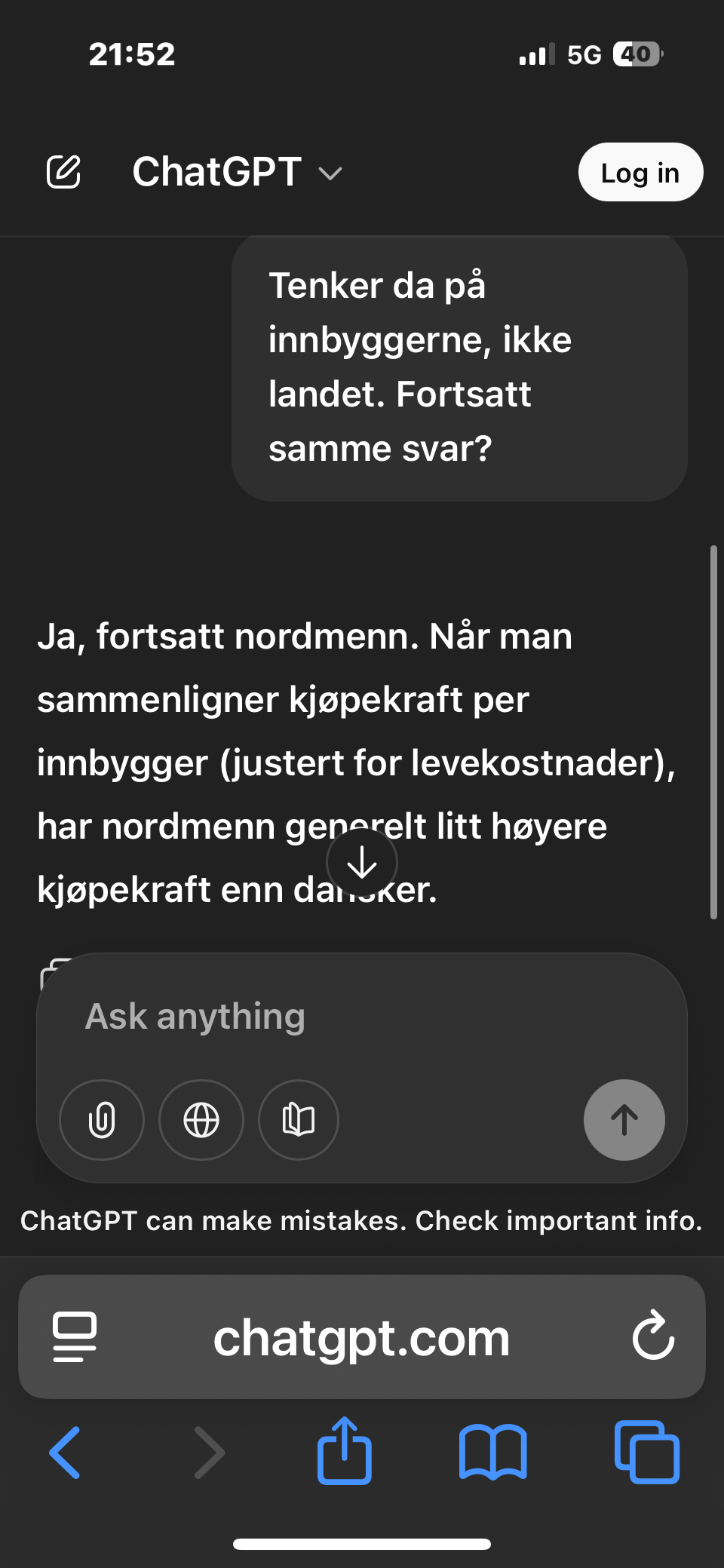Focus the Ask anything input field
The width and height of the screenshot is (724, 1568).
point(362,1016)
